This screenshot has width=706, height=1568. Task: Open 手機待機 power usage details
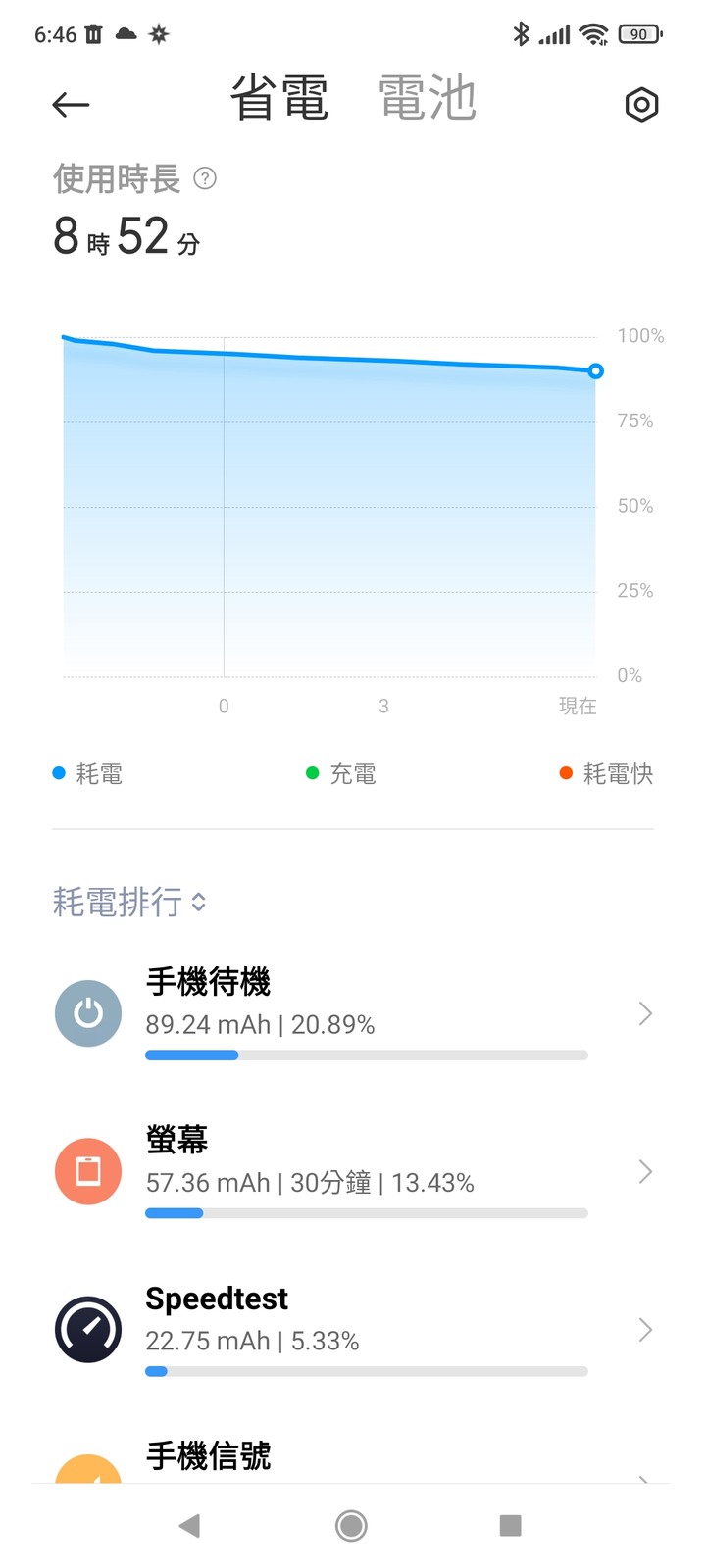pyautogui.click(x=353, y=1014)
